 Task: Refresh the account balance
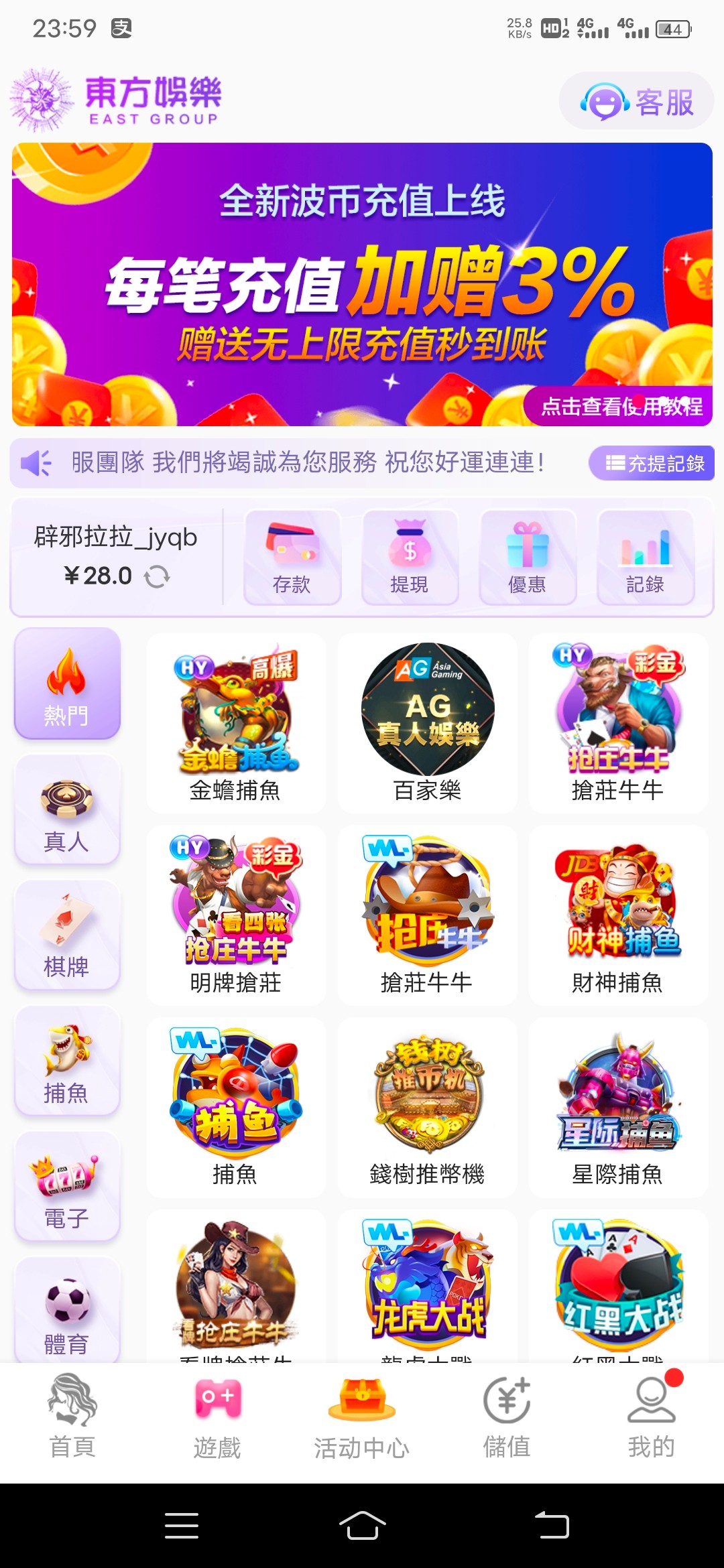point(157,576)
